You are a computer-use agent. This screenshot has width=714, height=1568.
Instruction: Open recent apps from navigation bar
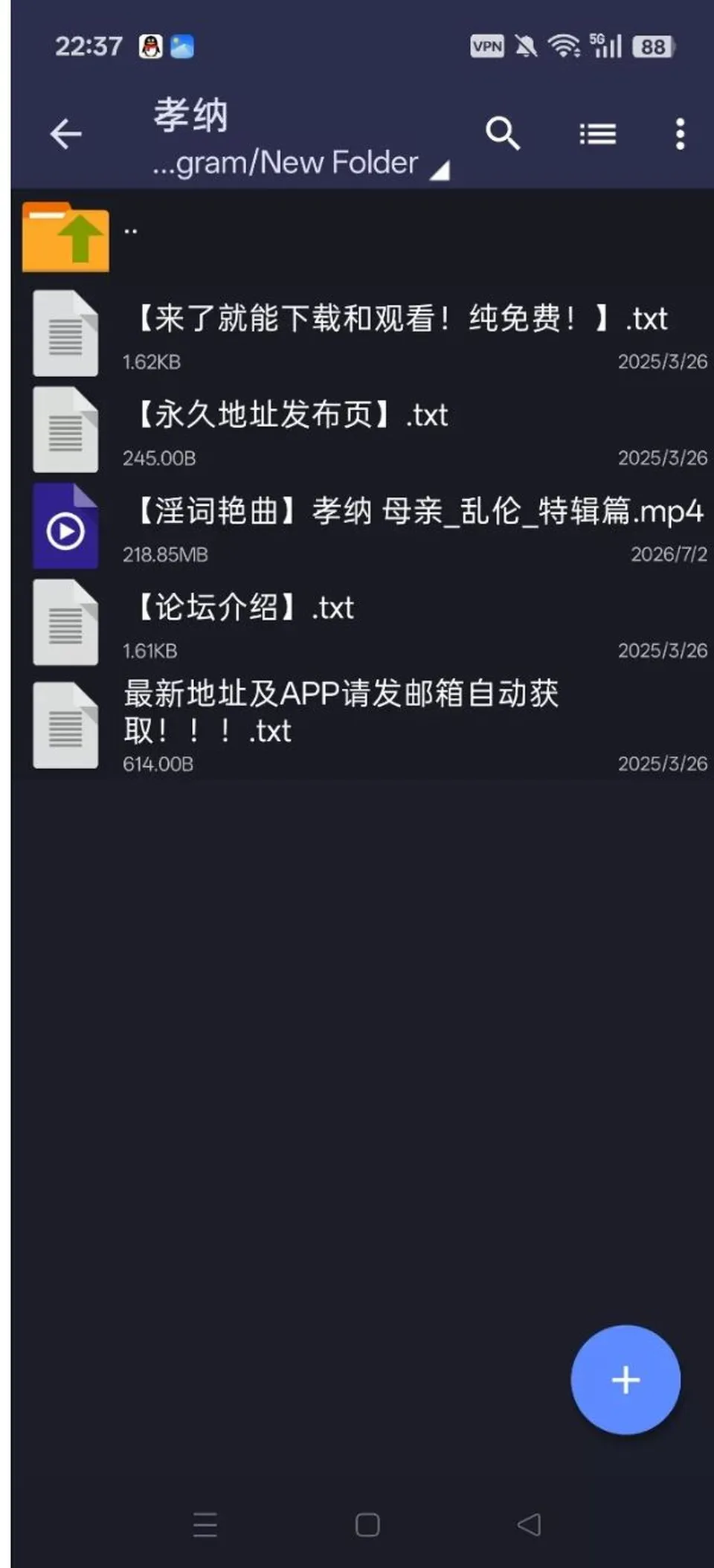pyautogui.click(x=205, y=1525)
